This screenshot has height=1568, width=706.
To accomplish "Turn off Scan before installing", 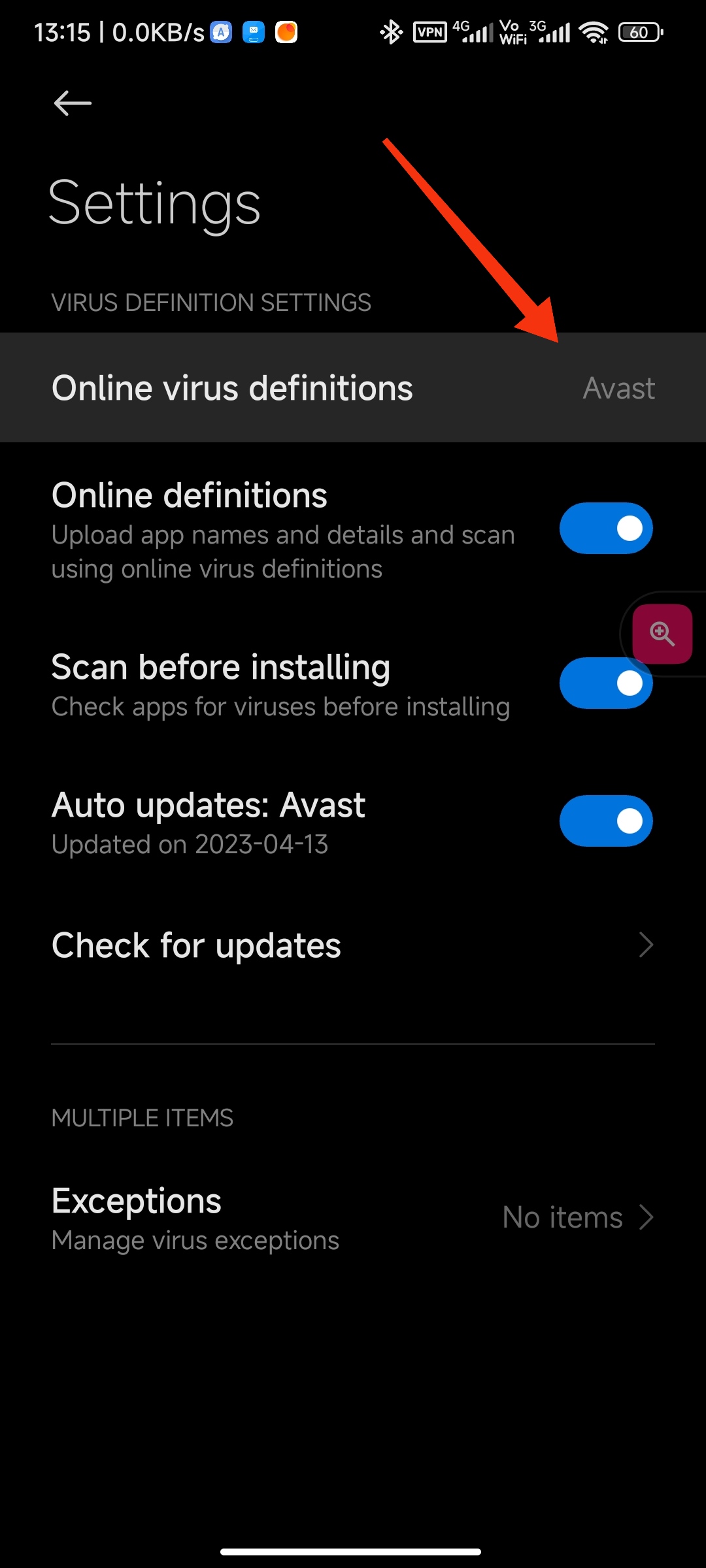I will (606, 683).
